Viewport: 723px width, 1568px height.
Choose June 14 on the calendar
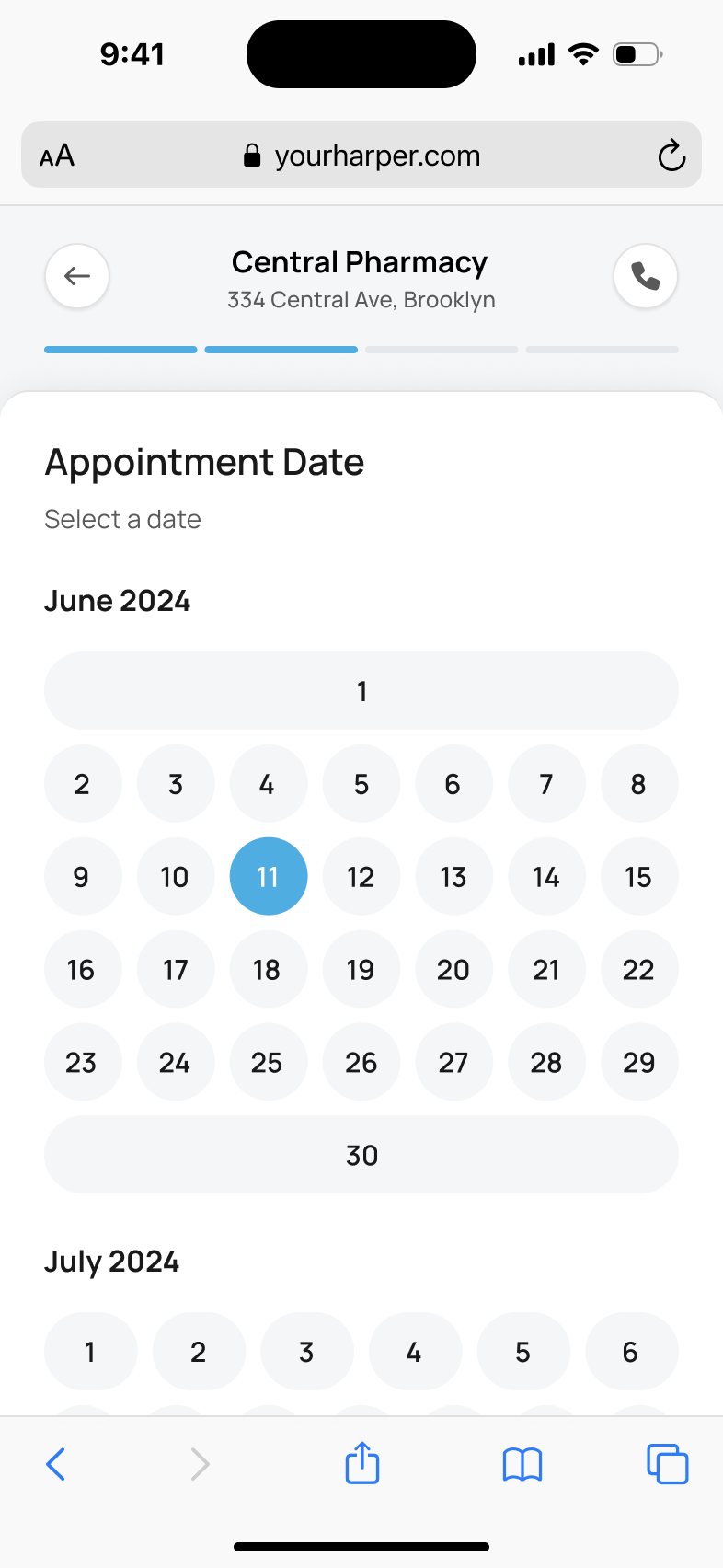tap(546, 877)
